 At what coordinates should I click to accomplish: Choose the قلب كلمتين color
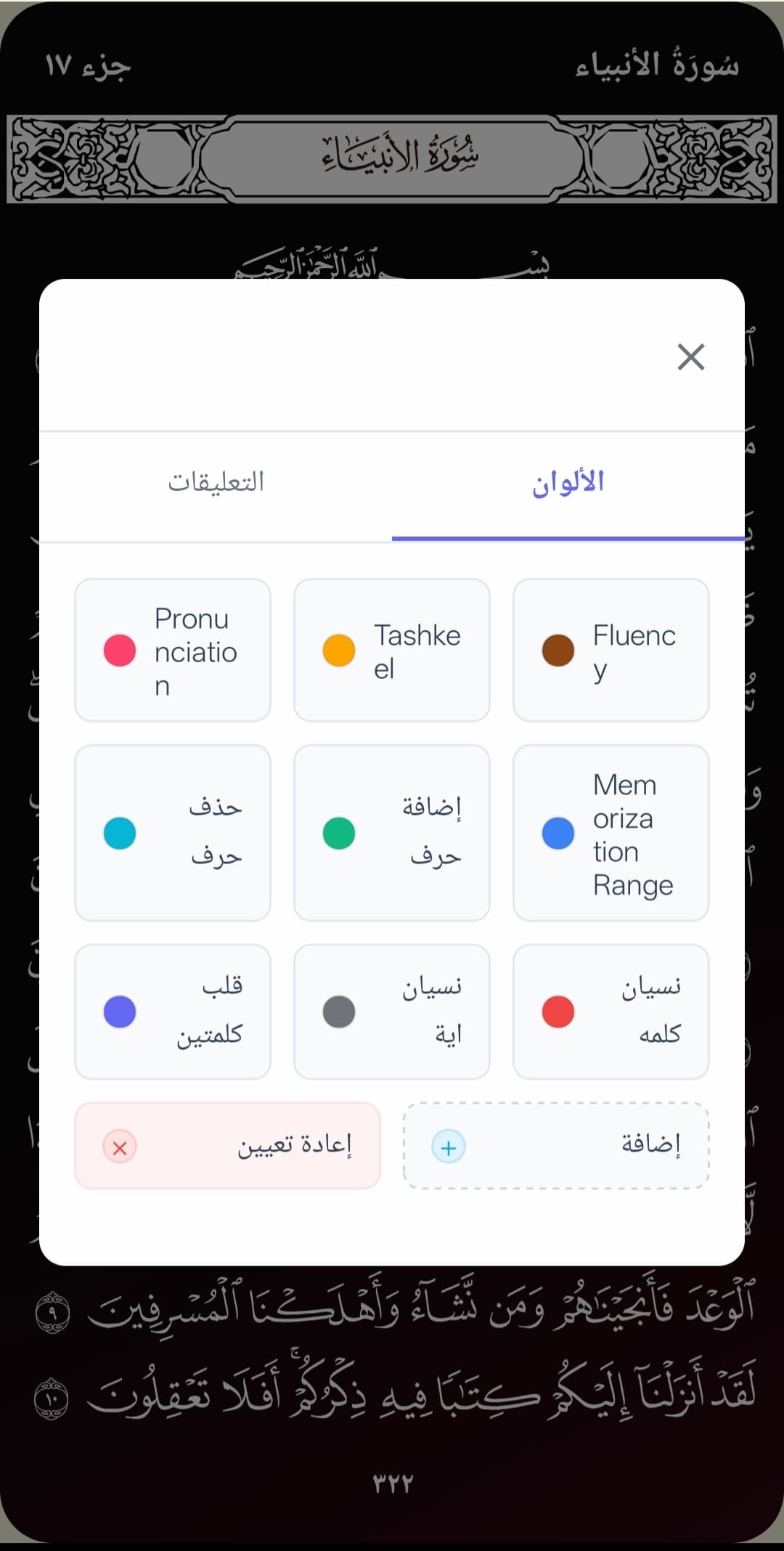[x=173, y=1011]
